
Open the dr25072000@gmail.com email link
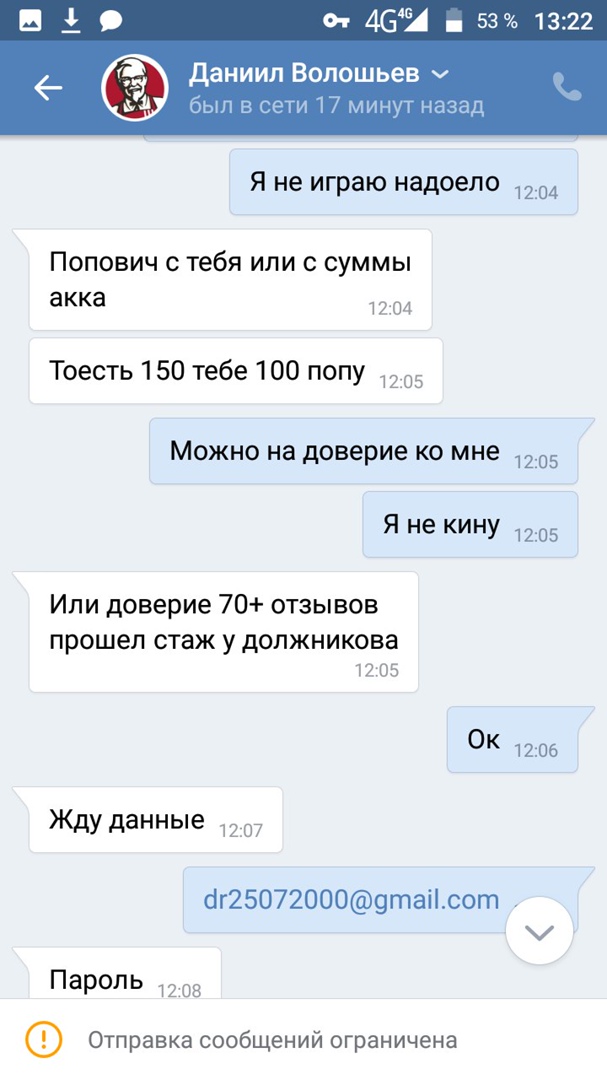tap(351, 899)
